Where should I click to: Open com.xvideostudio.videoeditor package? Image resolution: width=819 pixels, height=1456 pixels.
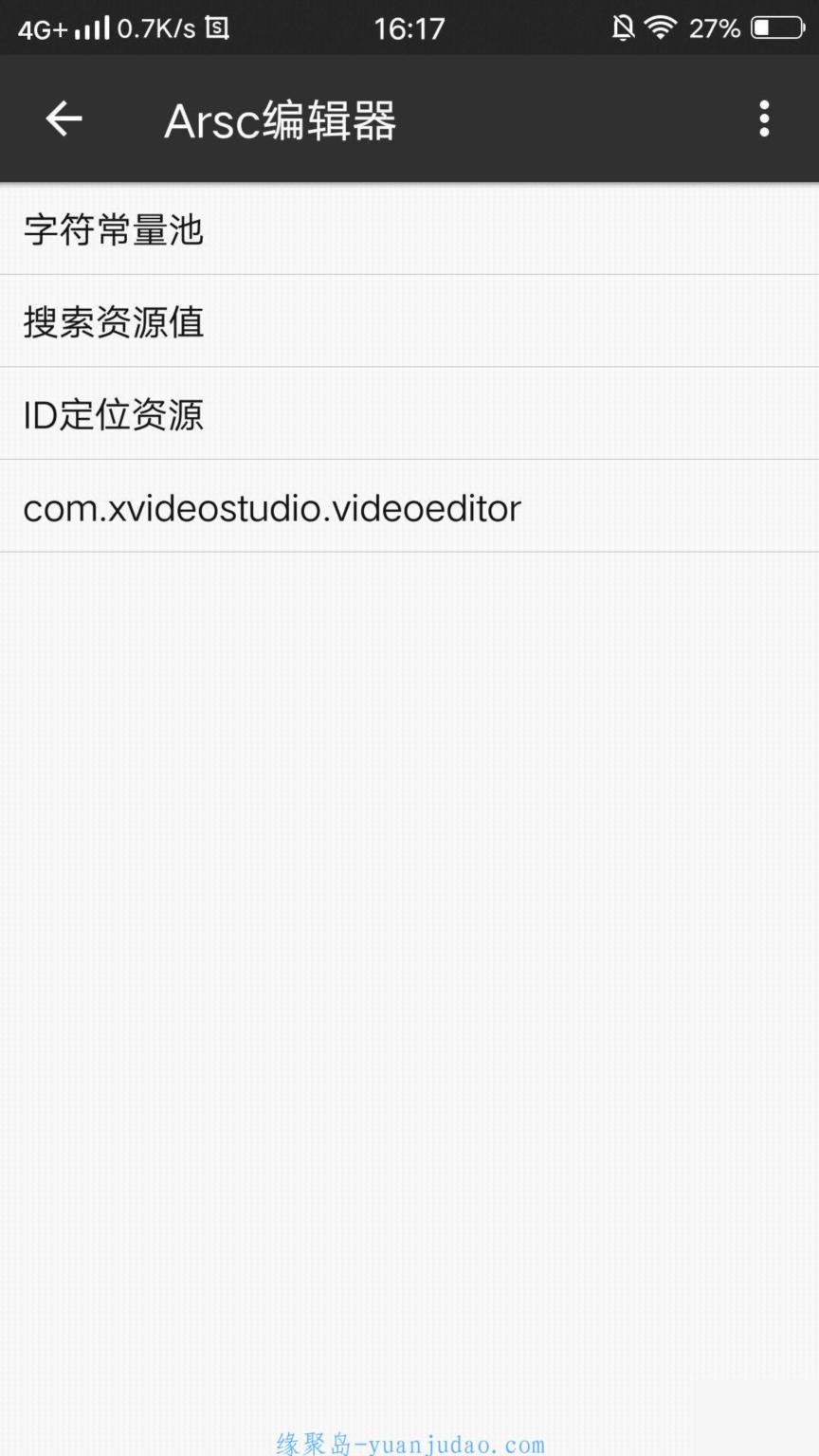click(409, 506)
